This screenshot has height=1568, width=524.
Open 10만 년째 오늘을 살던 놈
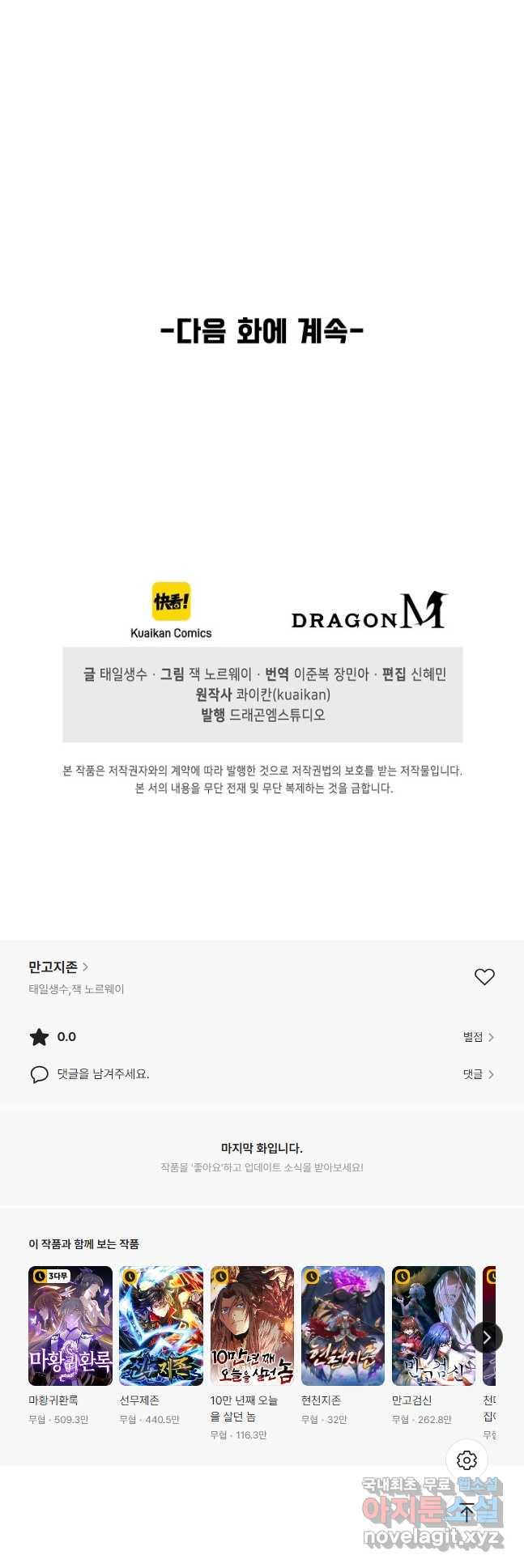pos(252,1326)
